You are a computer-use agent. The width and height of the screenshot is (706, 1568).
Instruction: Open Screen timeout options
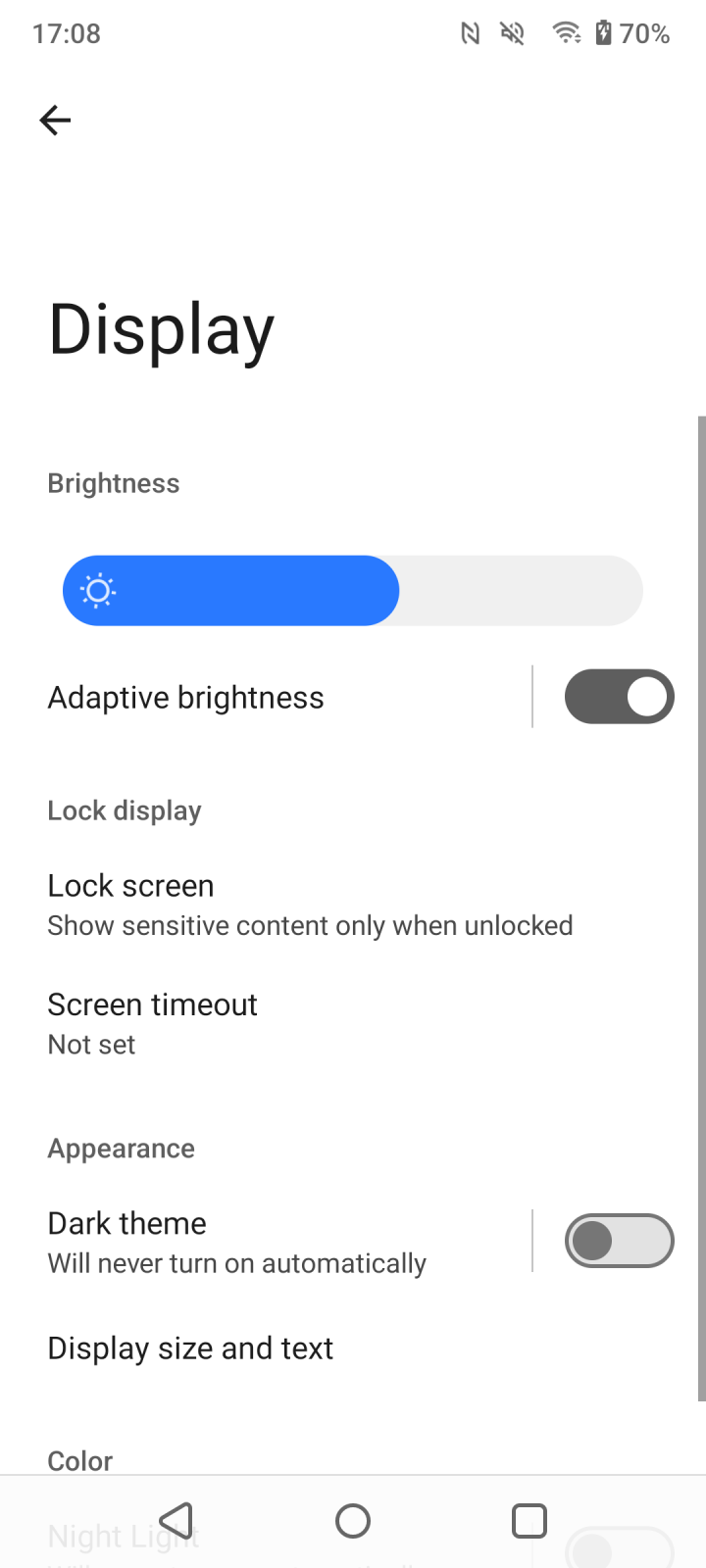pyautogui.click(x=353, y=1024)
